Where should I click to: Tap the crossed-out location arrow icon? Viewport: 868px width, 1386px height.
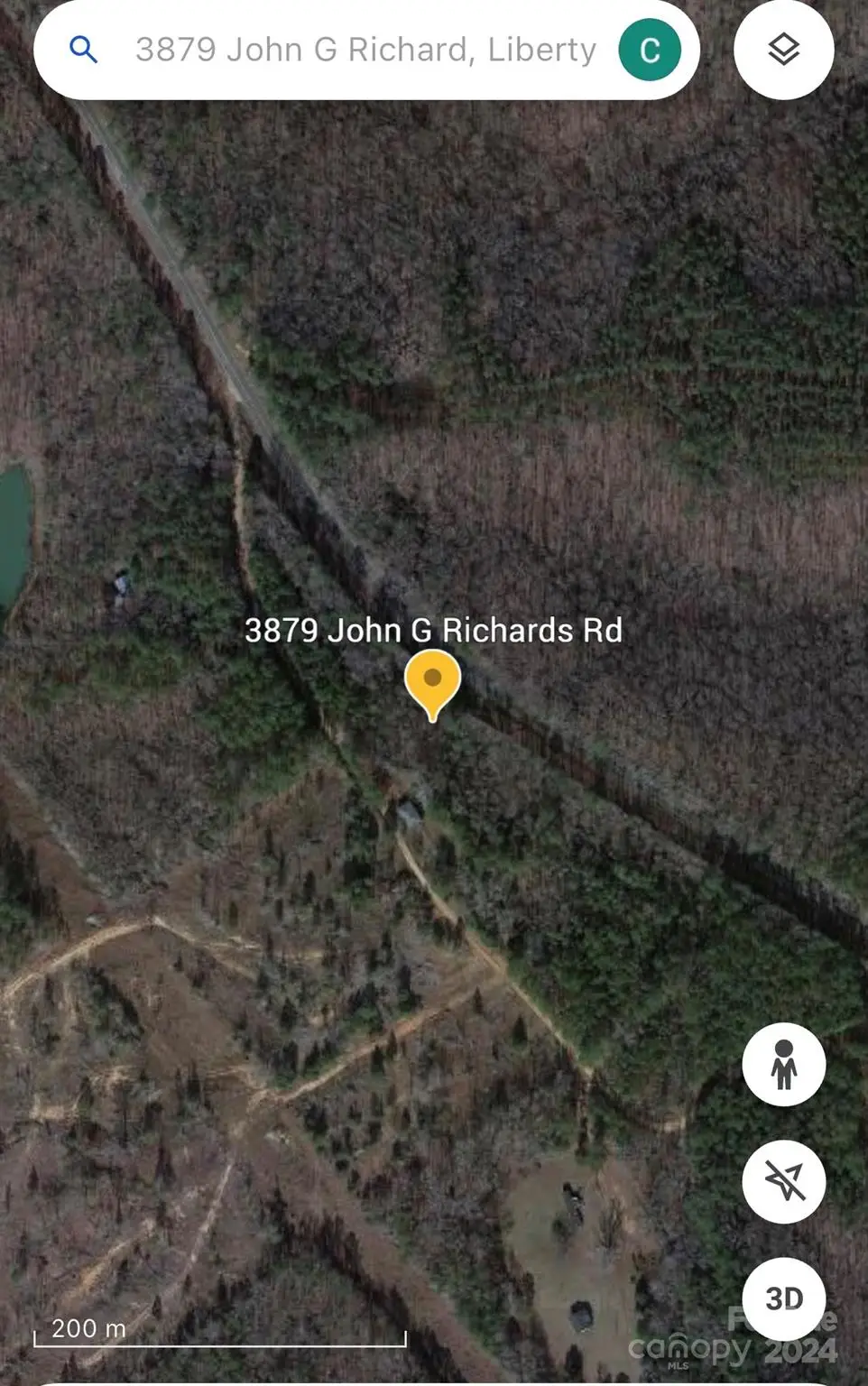tap(783, 1182)
